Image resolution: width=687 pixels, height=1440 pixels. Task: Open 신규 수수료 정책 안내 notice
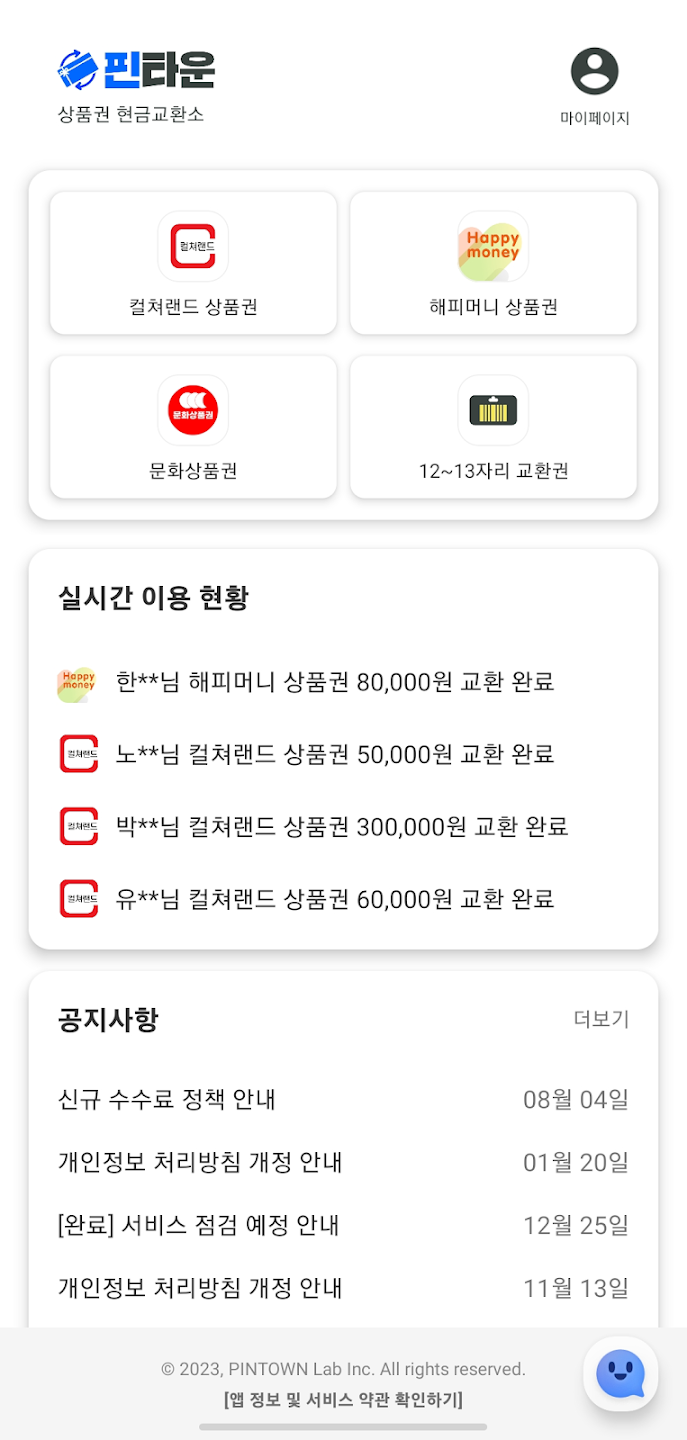(167, 1100)
